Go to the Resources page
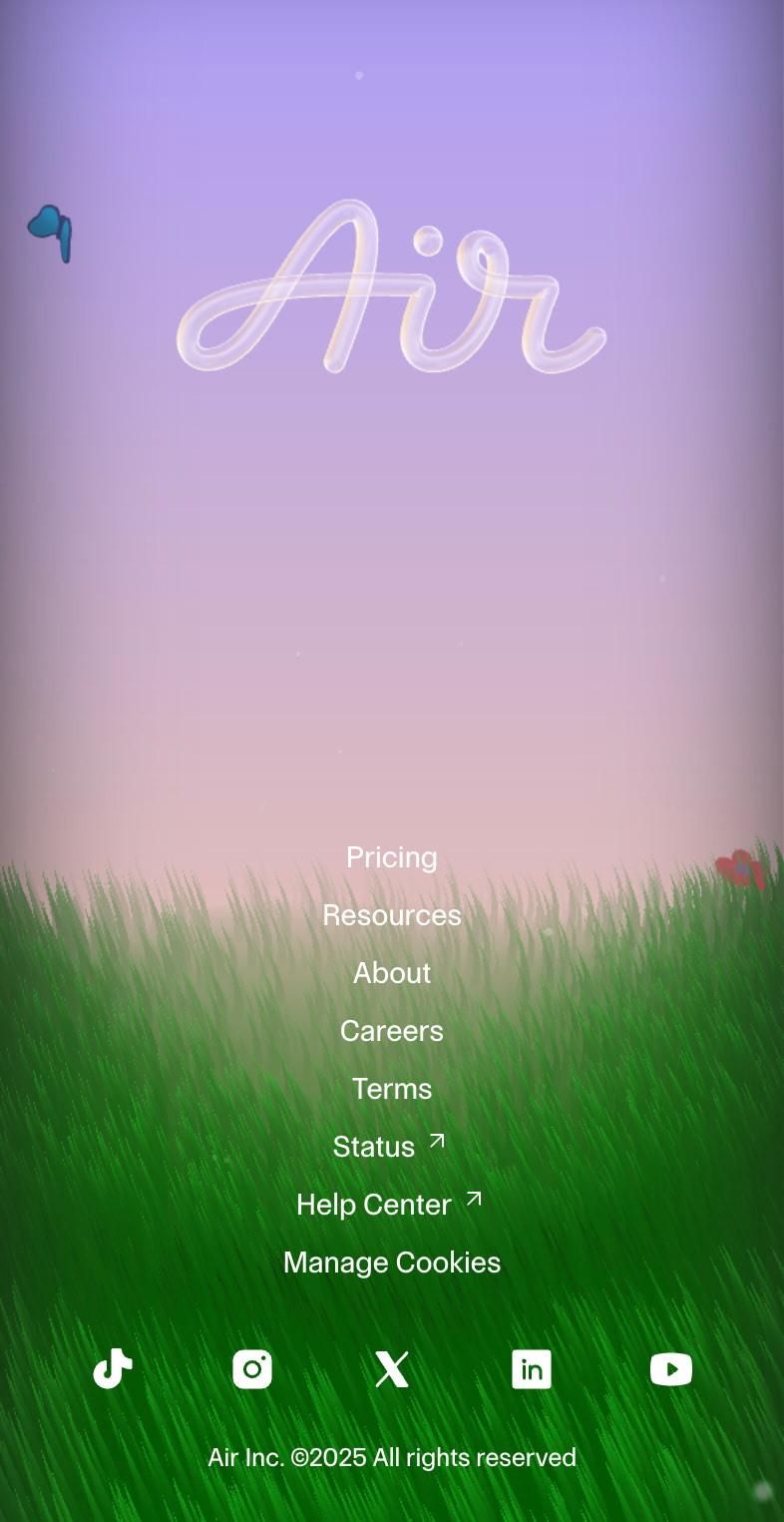This screenshot has width=784, height=1522. (x=391, y=915)
